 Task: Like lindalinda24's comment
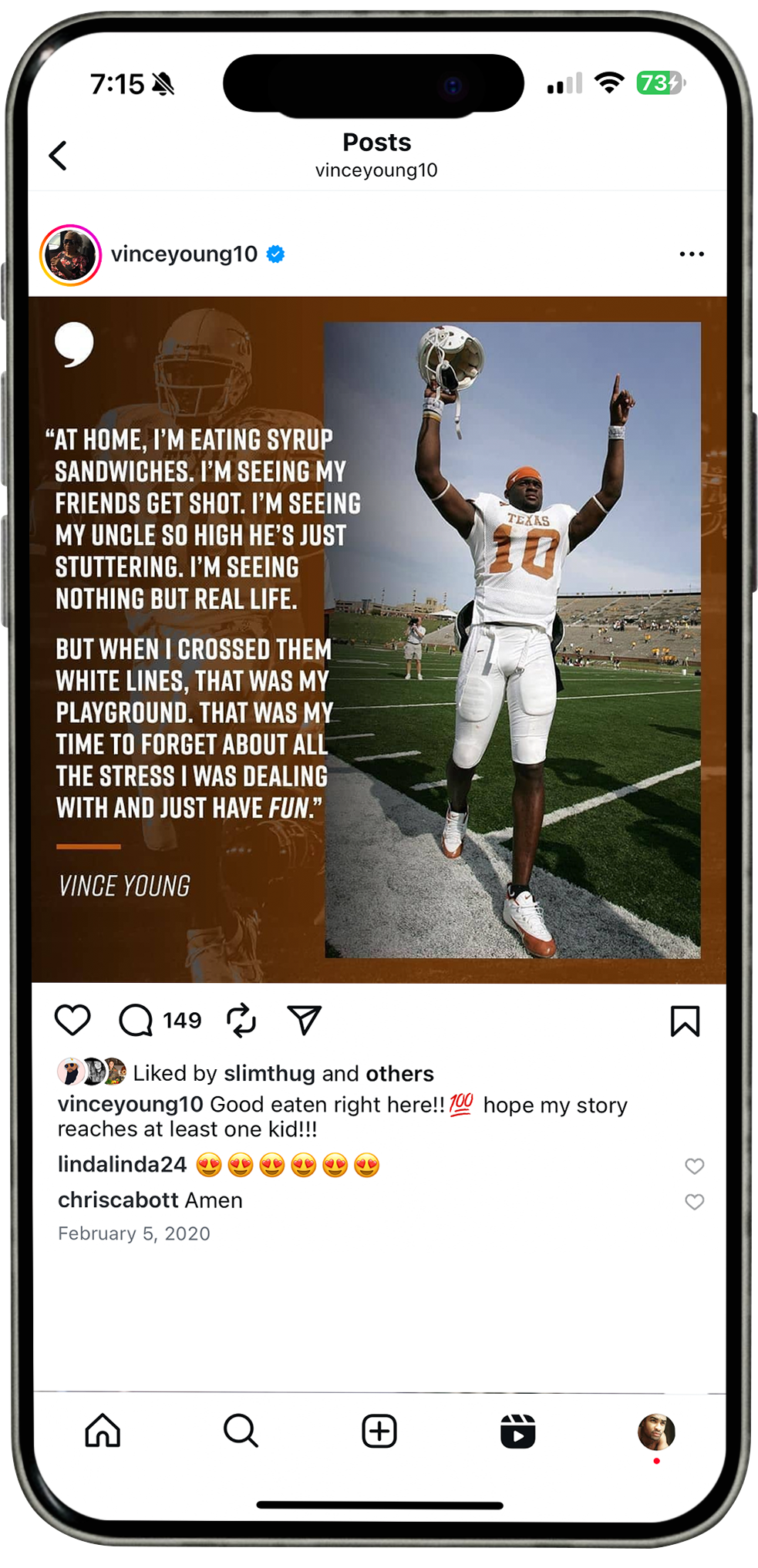pos(694,1166)
